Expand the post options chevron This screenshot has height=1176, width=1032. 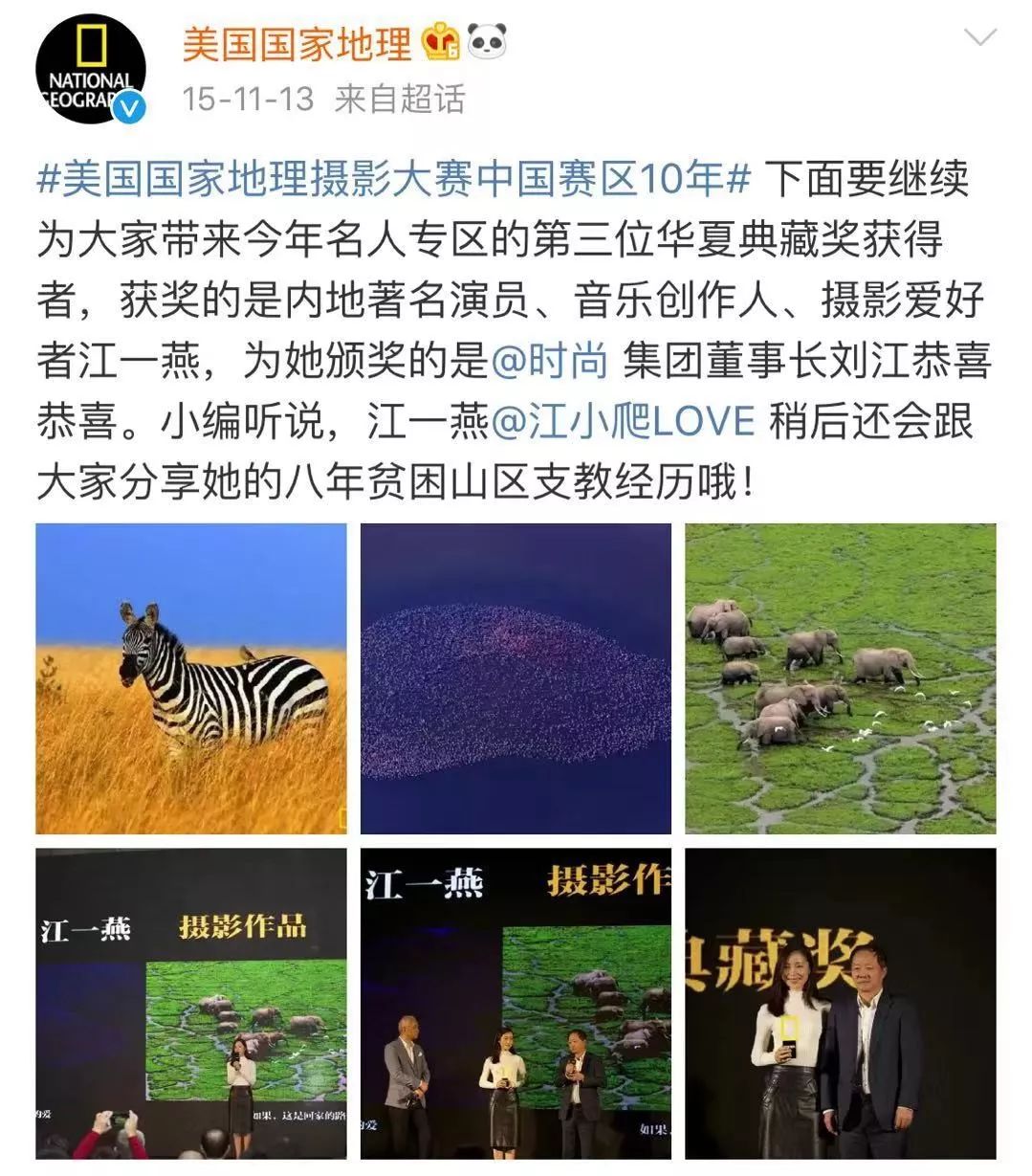981,39
